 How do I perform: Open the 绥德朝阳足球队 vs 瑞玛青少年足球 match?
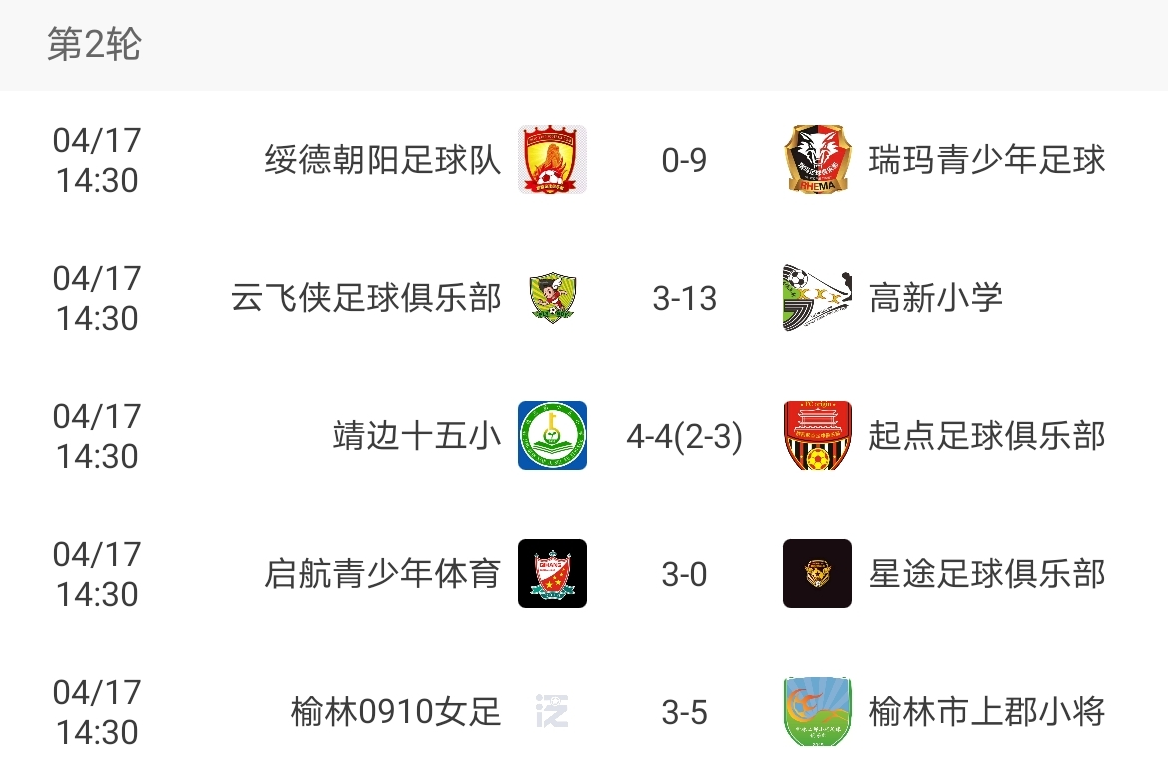[684, 160]
